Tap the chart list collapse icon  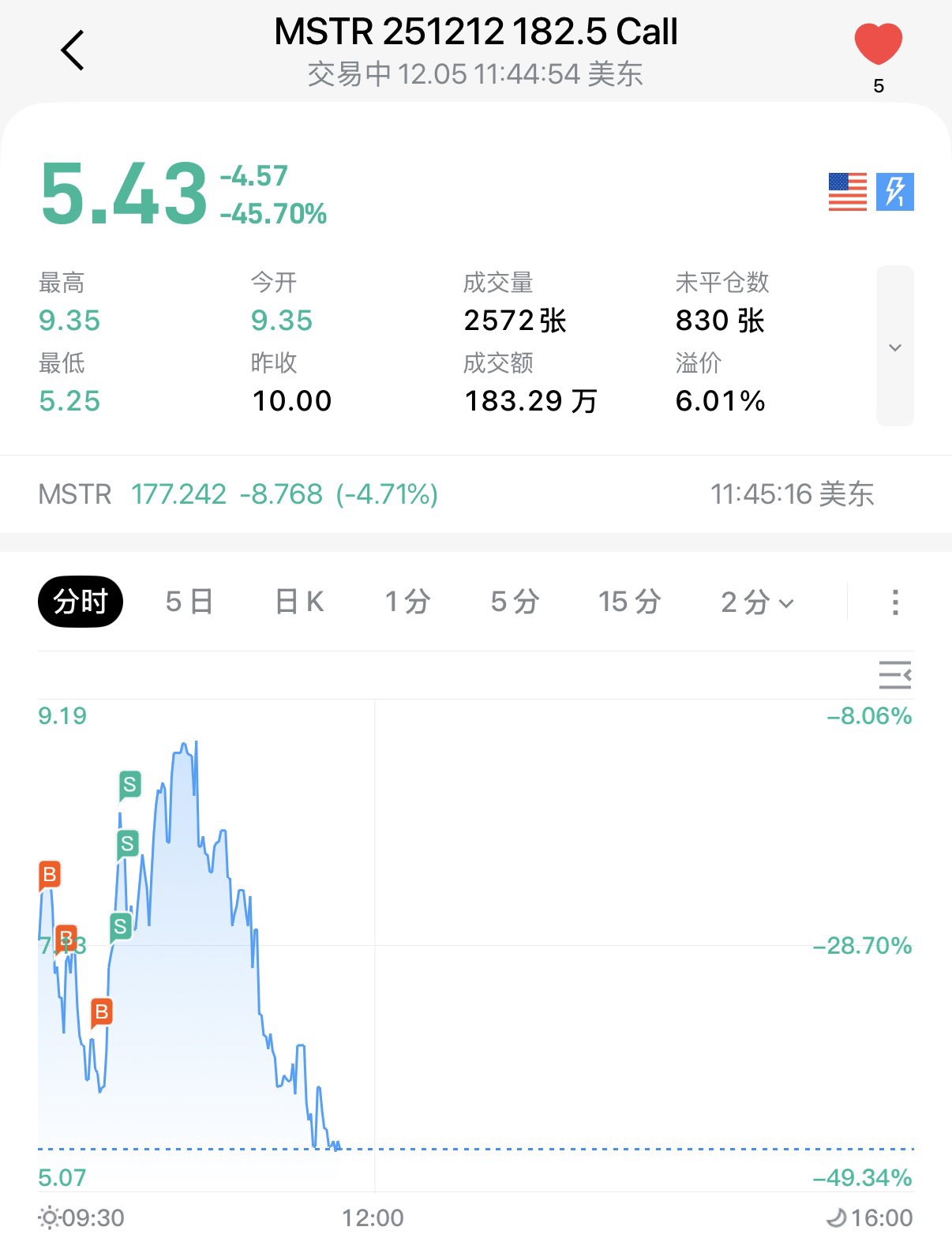(894, 675)
